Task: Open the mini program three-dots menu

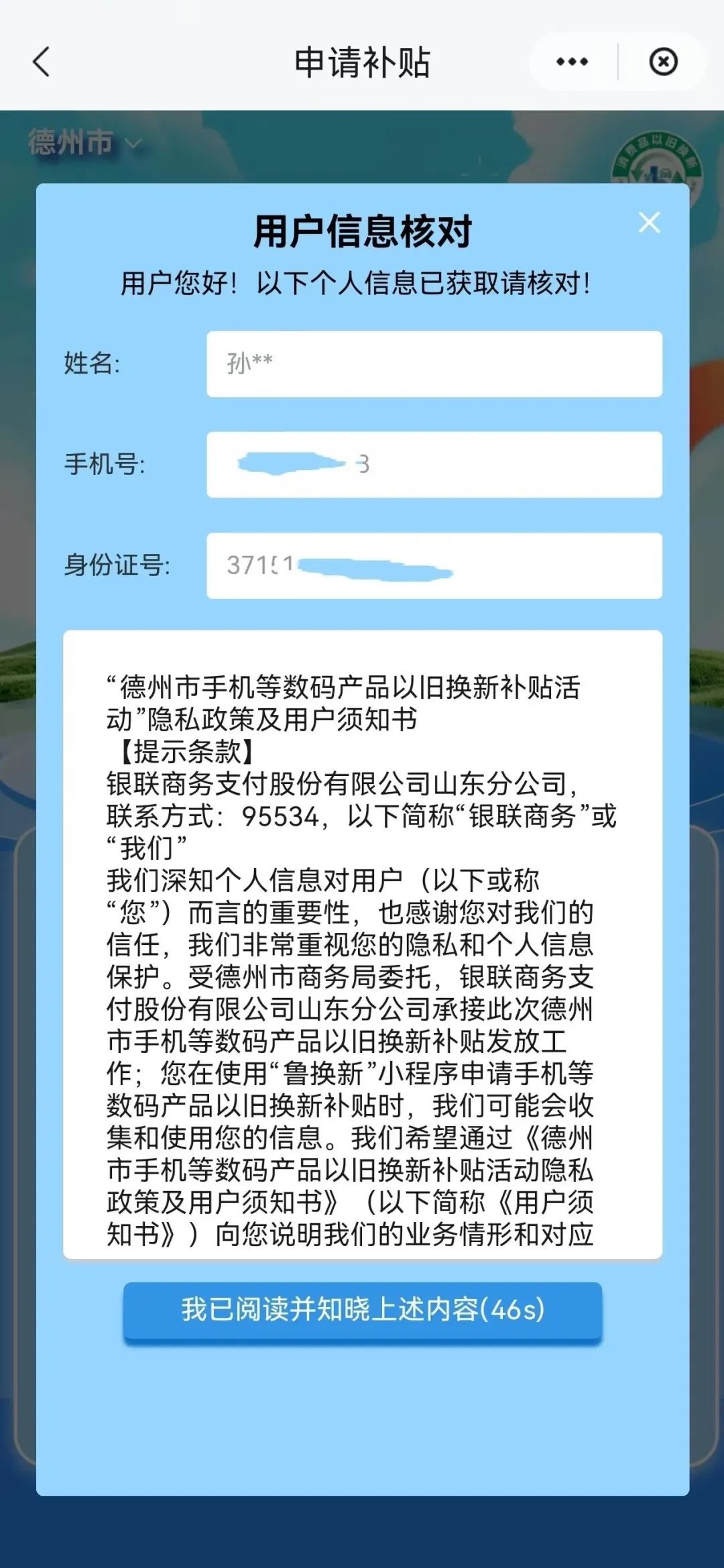Action: click(572, 62)
